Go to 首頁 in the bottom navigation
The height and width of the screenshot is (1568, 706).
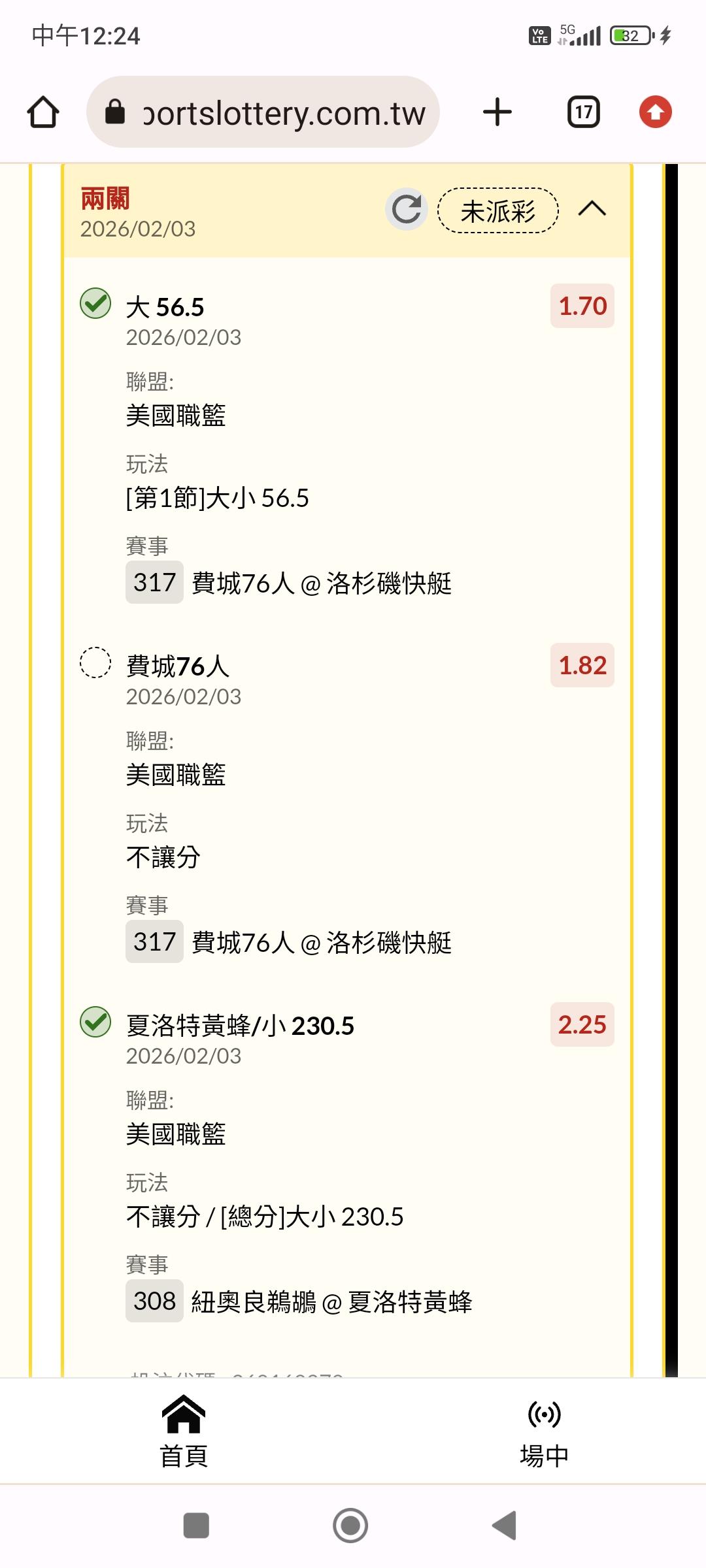184,1432
